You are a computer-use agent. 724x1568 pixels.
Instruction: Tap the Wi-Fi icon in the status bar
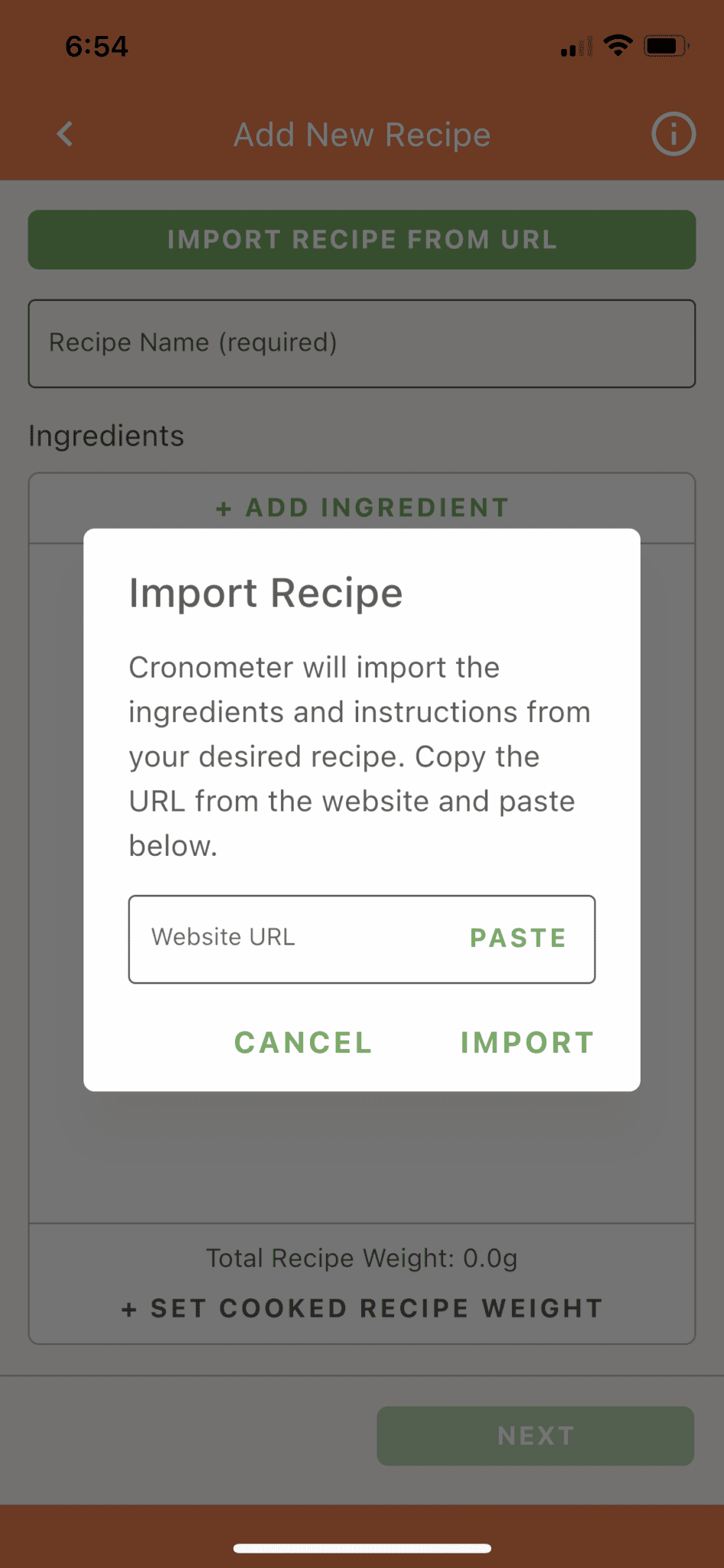click(617, 46)
